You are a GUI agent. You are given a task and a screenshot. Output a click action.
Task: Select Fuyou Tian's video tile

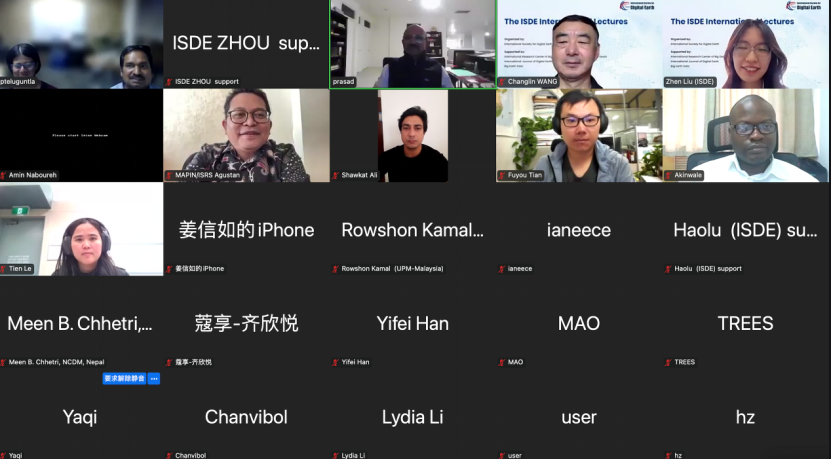(x=578, y=135)
